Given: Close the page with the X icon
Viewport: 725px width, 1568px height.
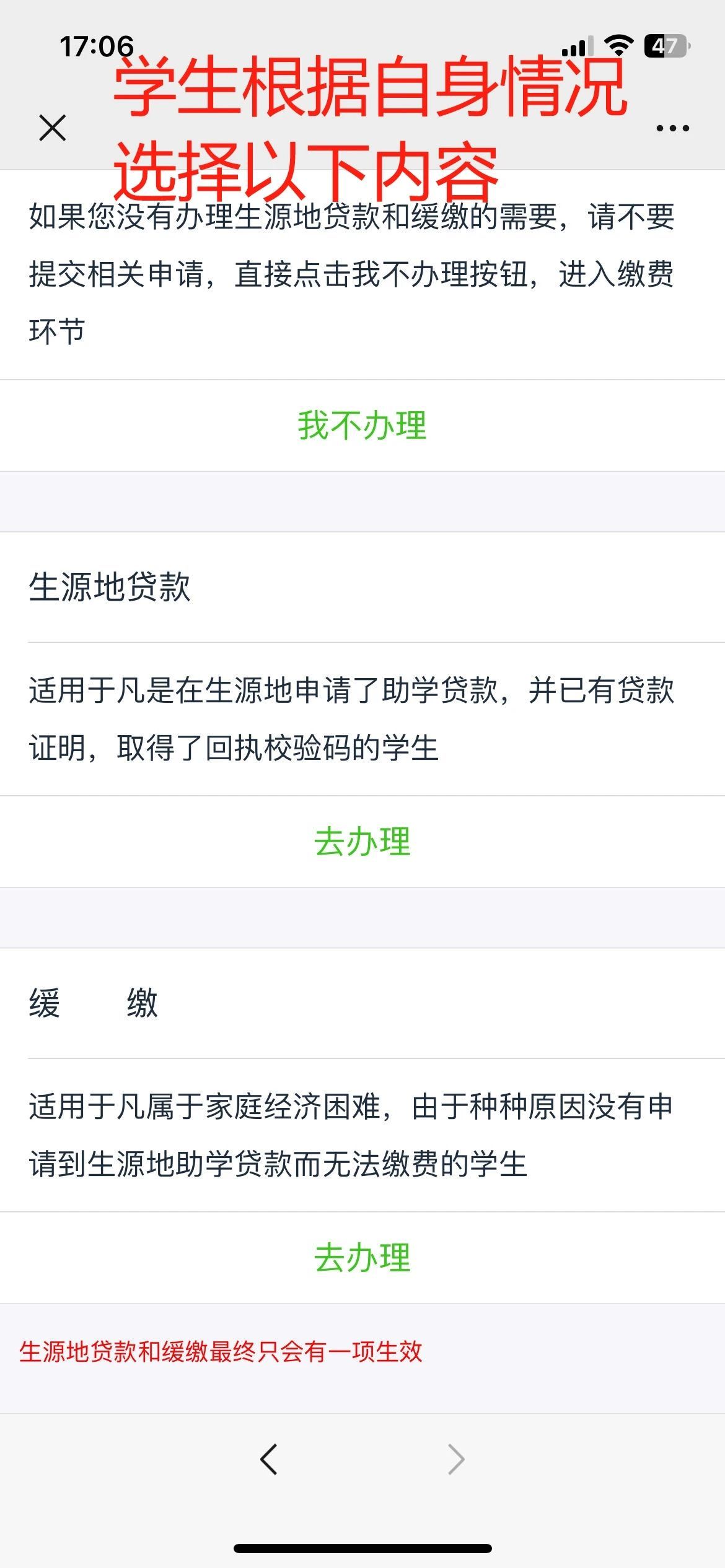Looking at the screenshot, I should pyautogui.click(x=53, y=128).
